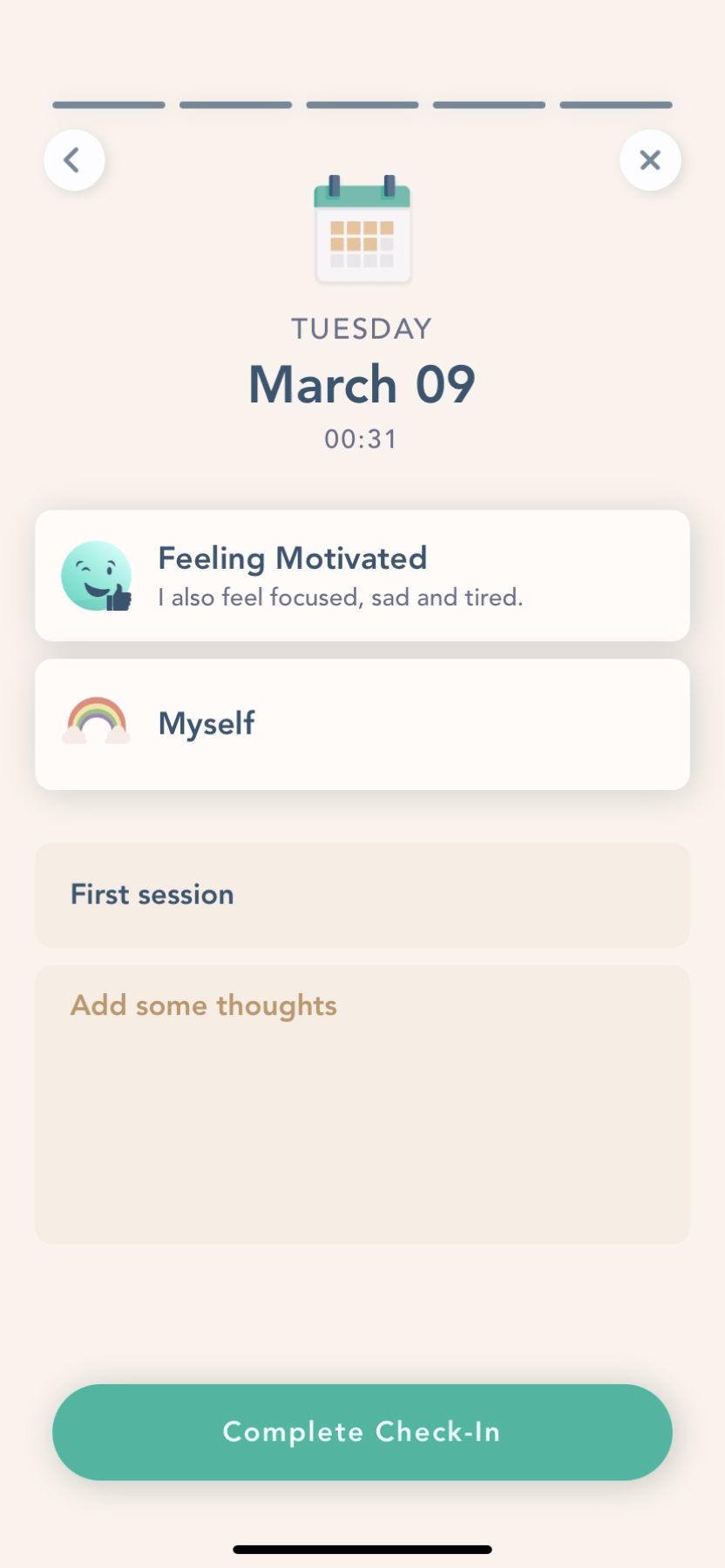The image size is (725, 1568).
Task: Select the rainbow icon beside Myself
Action: click(96, 720)
